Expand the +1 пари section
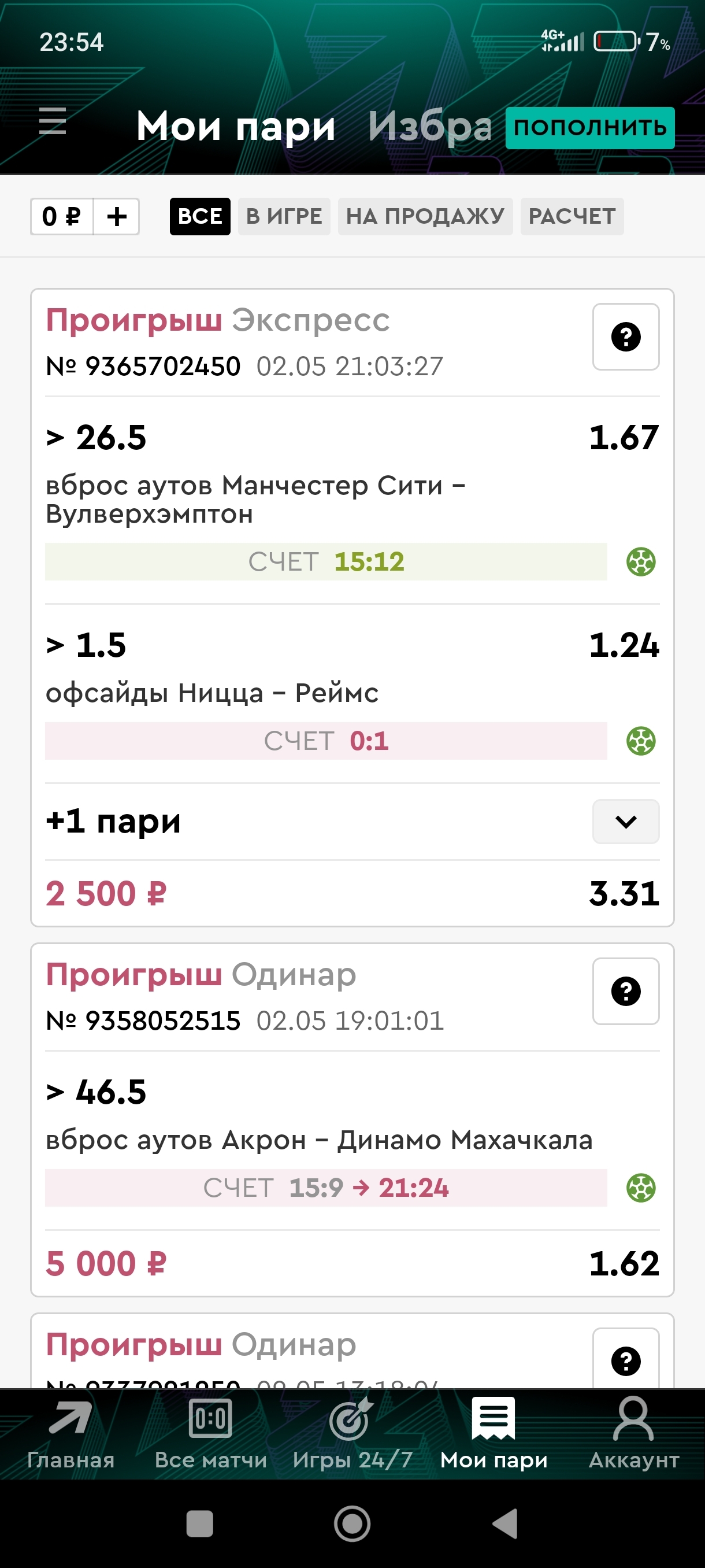The width and height of the screenshot is (705, 1568). 626,822
